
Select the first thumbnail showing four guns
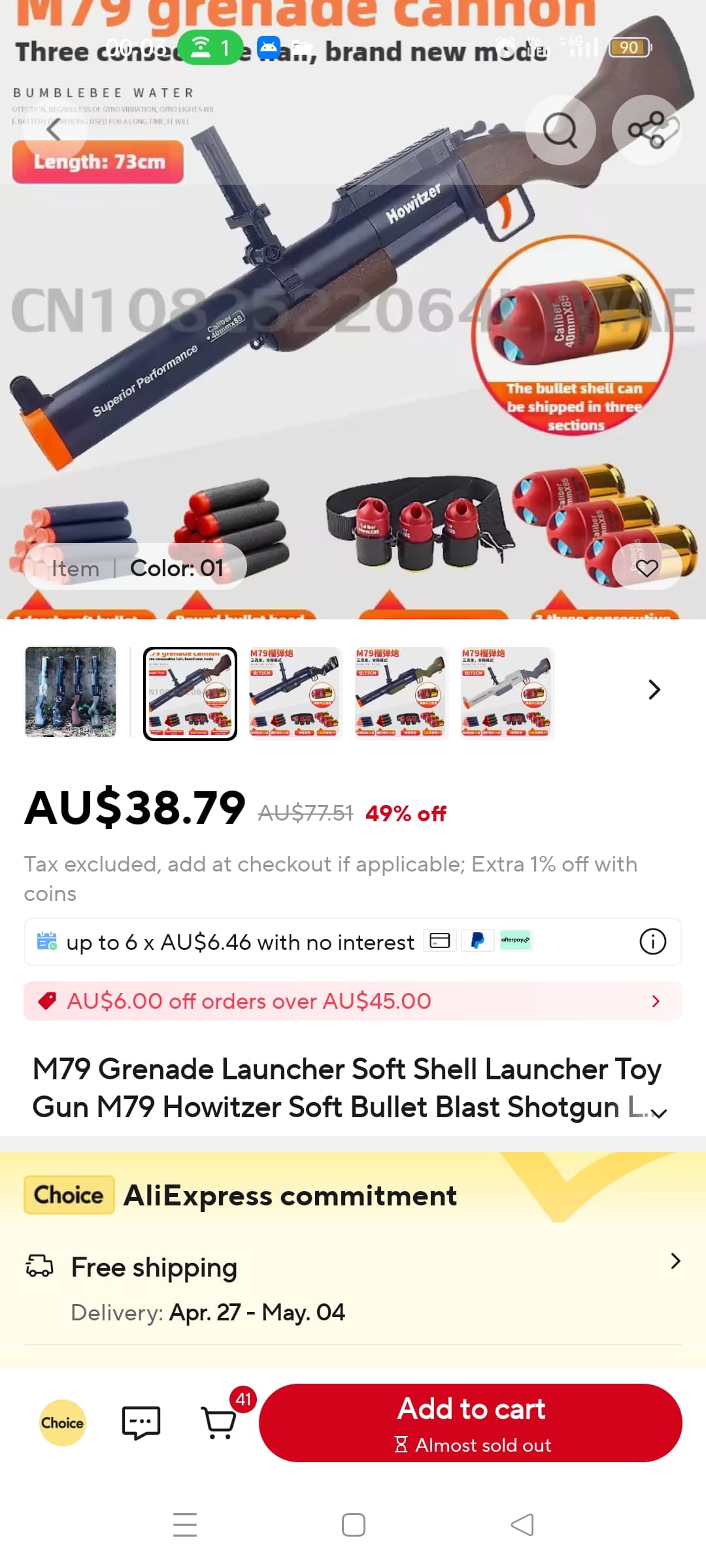pyautogui.click(x=71, y=692)
